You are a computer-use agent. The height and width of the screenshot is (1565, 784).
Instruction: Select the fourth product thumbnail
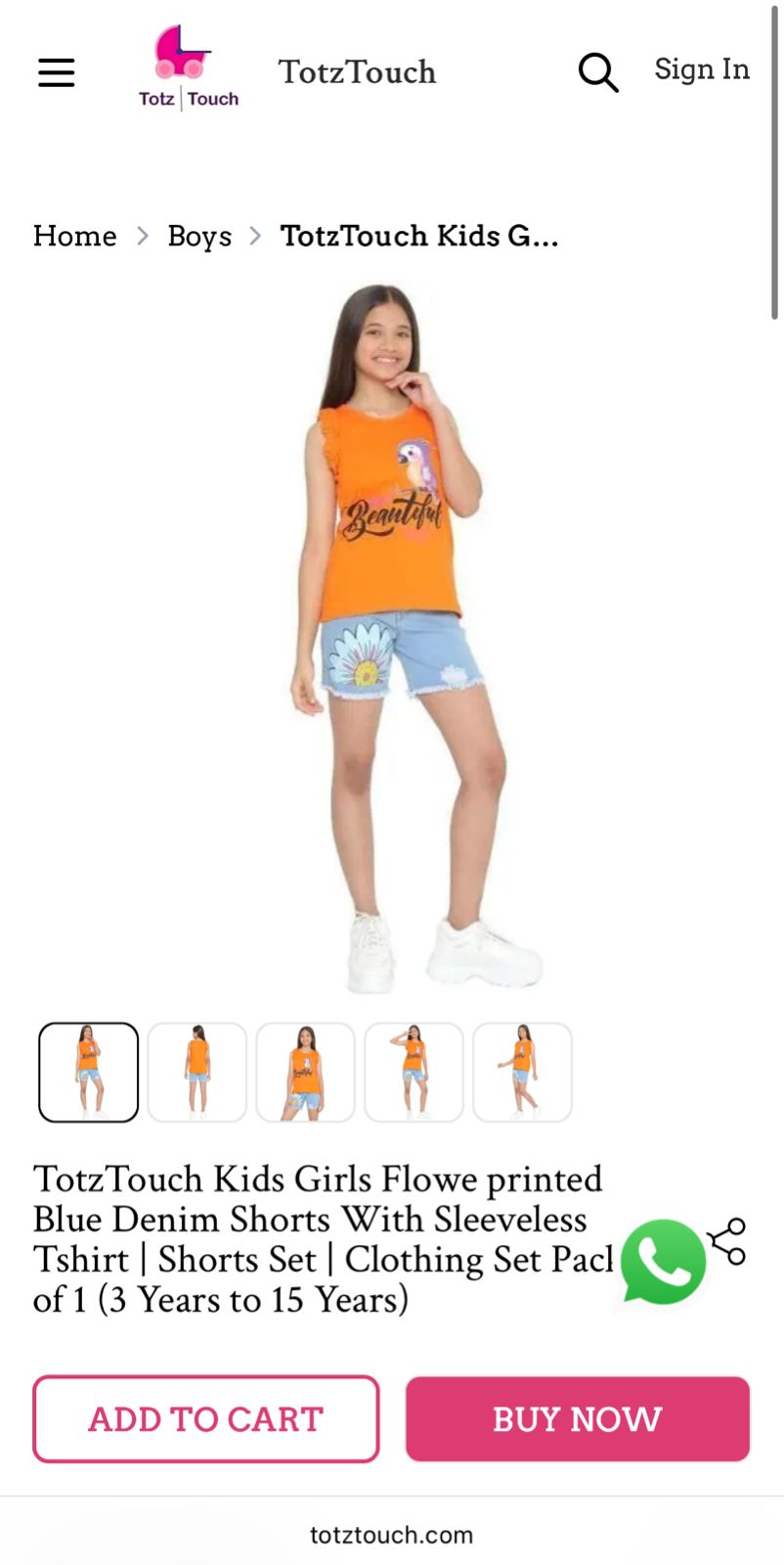414,1072
